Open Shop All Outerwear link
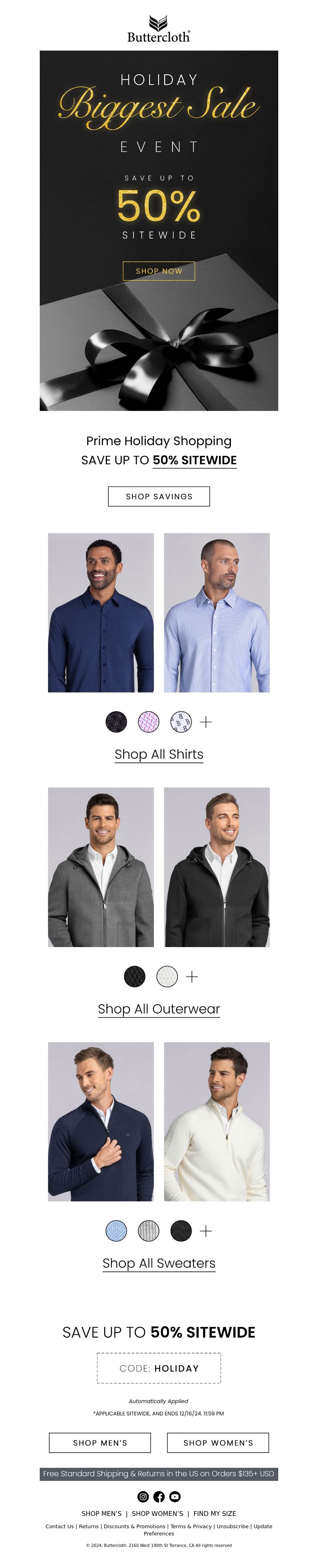 tap(159, 1009)
